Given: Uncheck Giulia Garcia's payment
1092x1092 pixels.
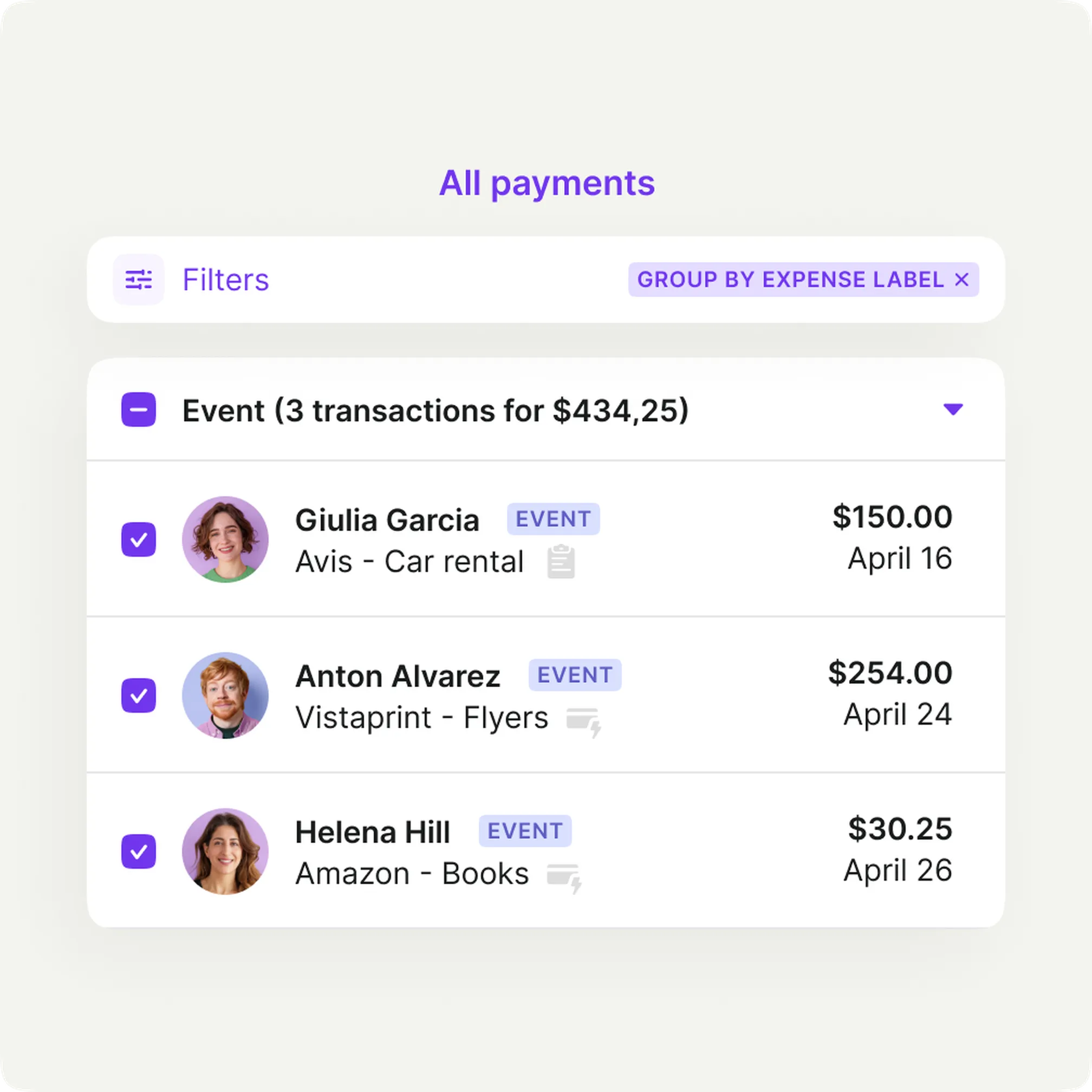Looking at the screenshot, I should [139, 539].
